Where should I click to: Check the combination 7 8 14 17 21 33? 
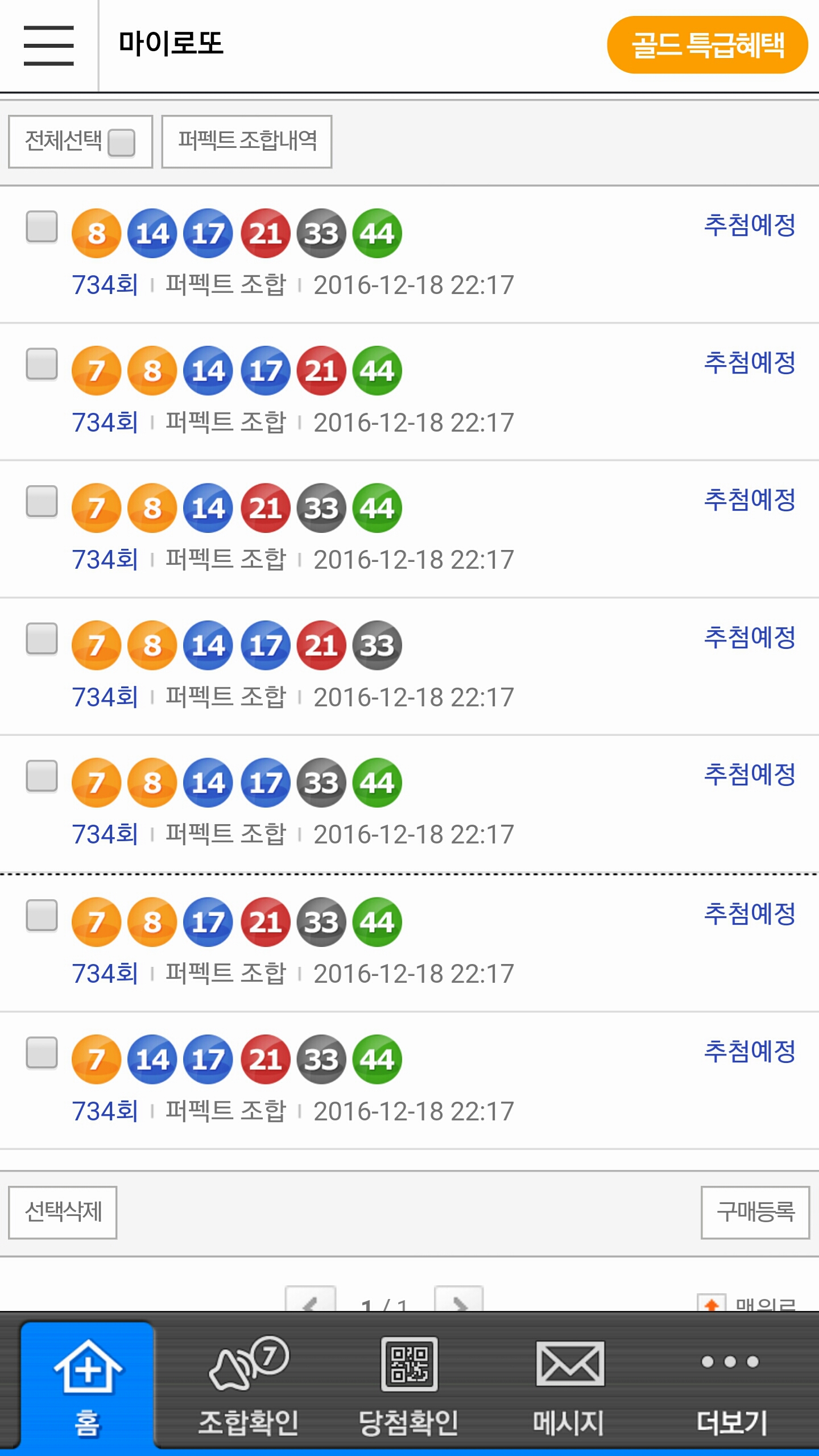point(42,639)
